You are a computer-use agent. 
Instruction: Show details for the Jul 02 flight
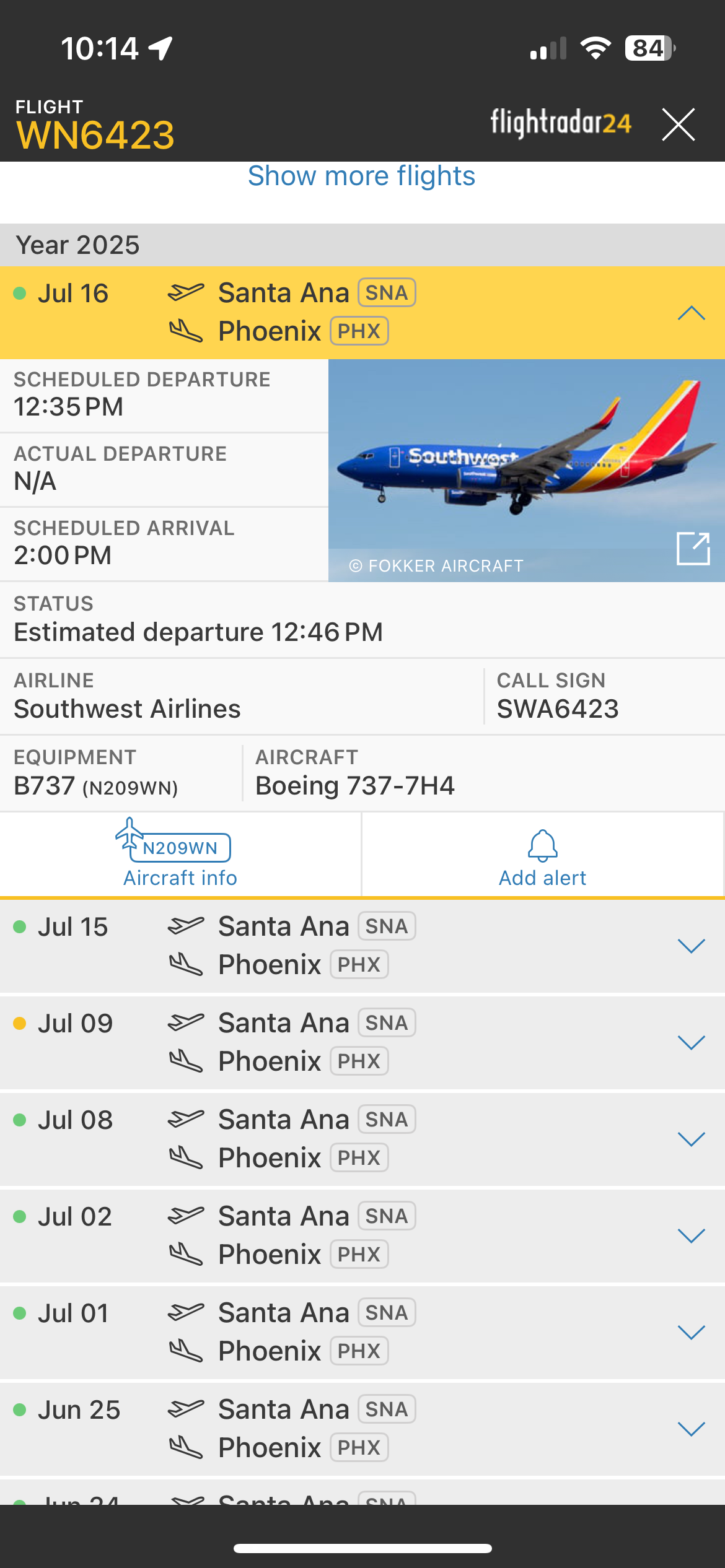(x=691, y=1235)
